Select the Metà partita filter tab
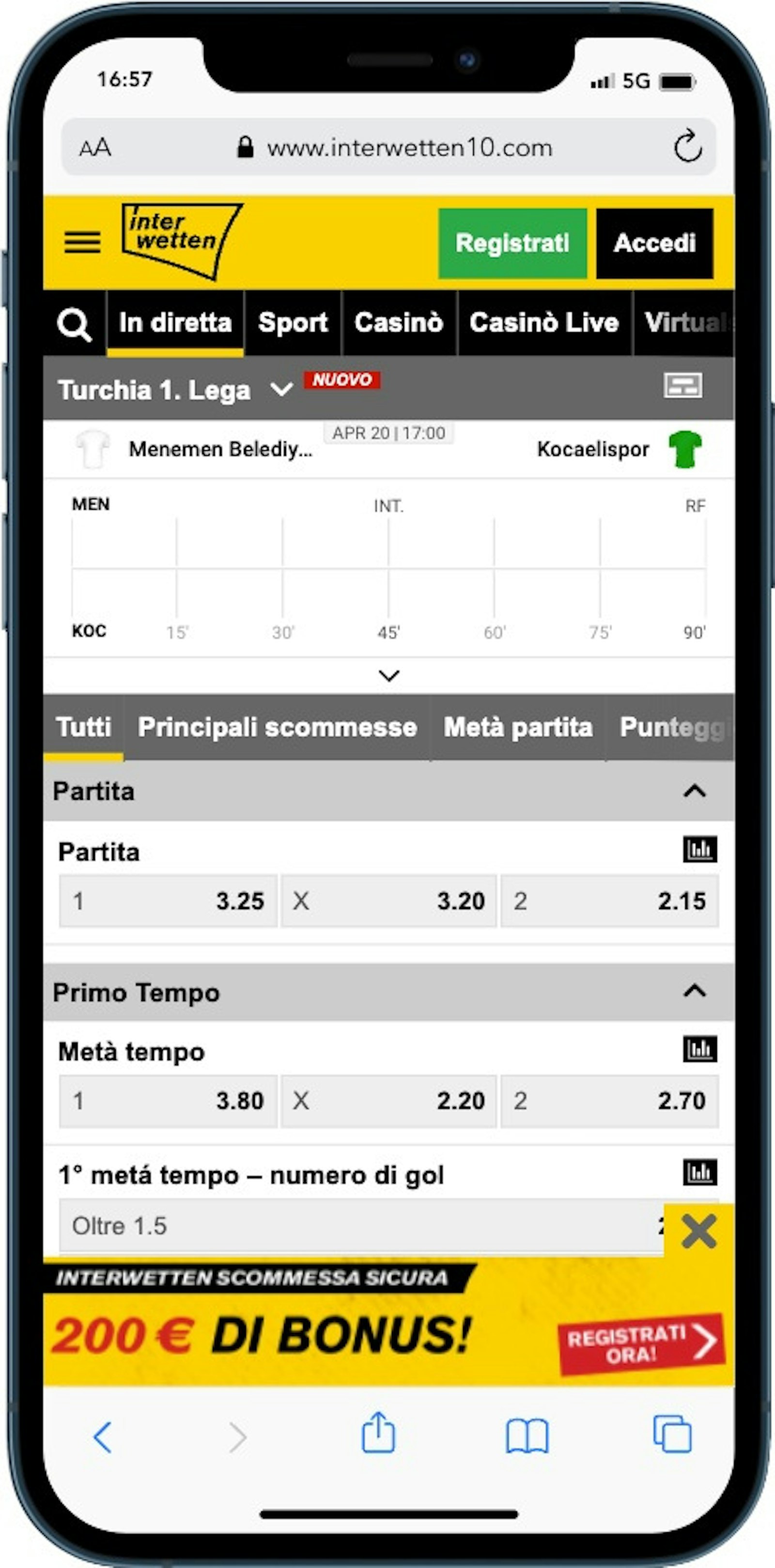This screenshot has height=1568, width=775. (x=517, y=728)
